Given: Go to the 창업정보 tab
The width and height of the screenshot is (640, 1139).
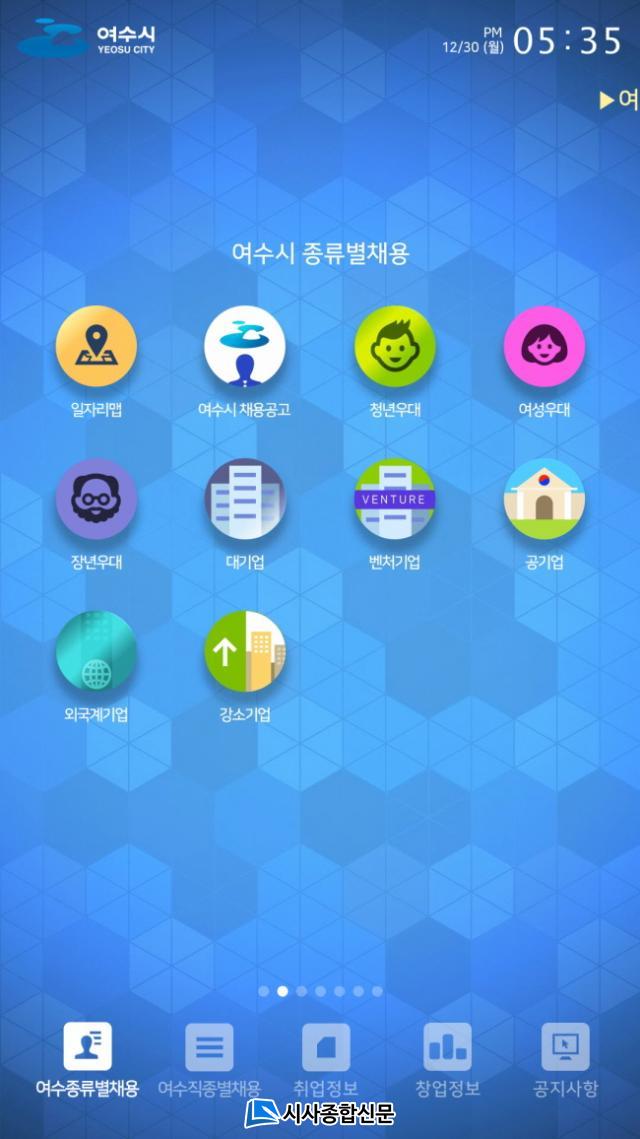Looking at the screenshot, I should coord(447,1058).
